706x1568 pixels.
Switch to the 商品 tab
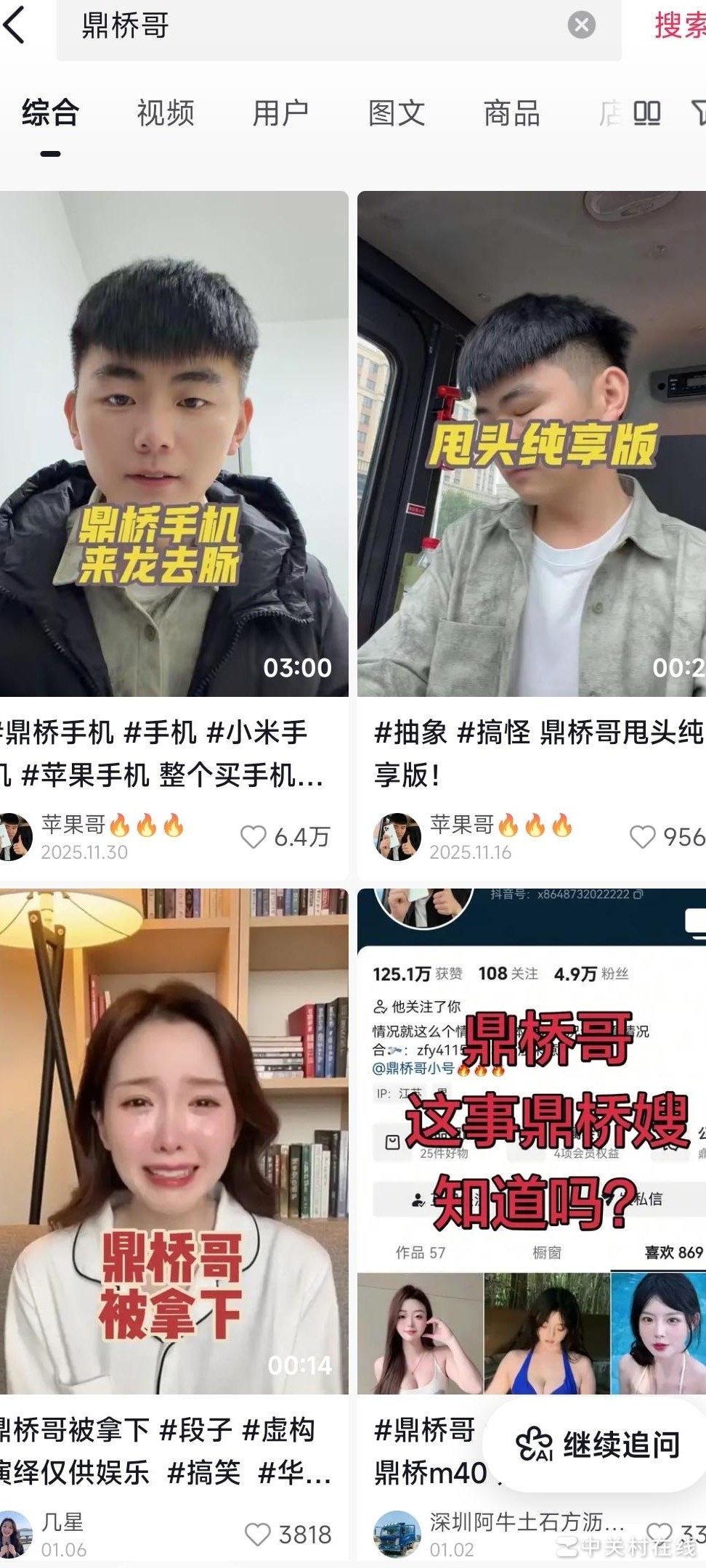[512, 114]
